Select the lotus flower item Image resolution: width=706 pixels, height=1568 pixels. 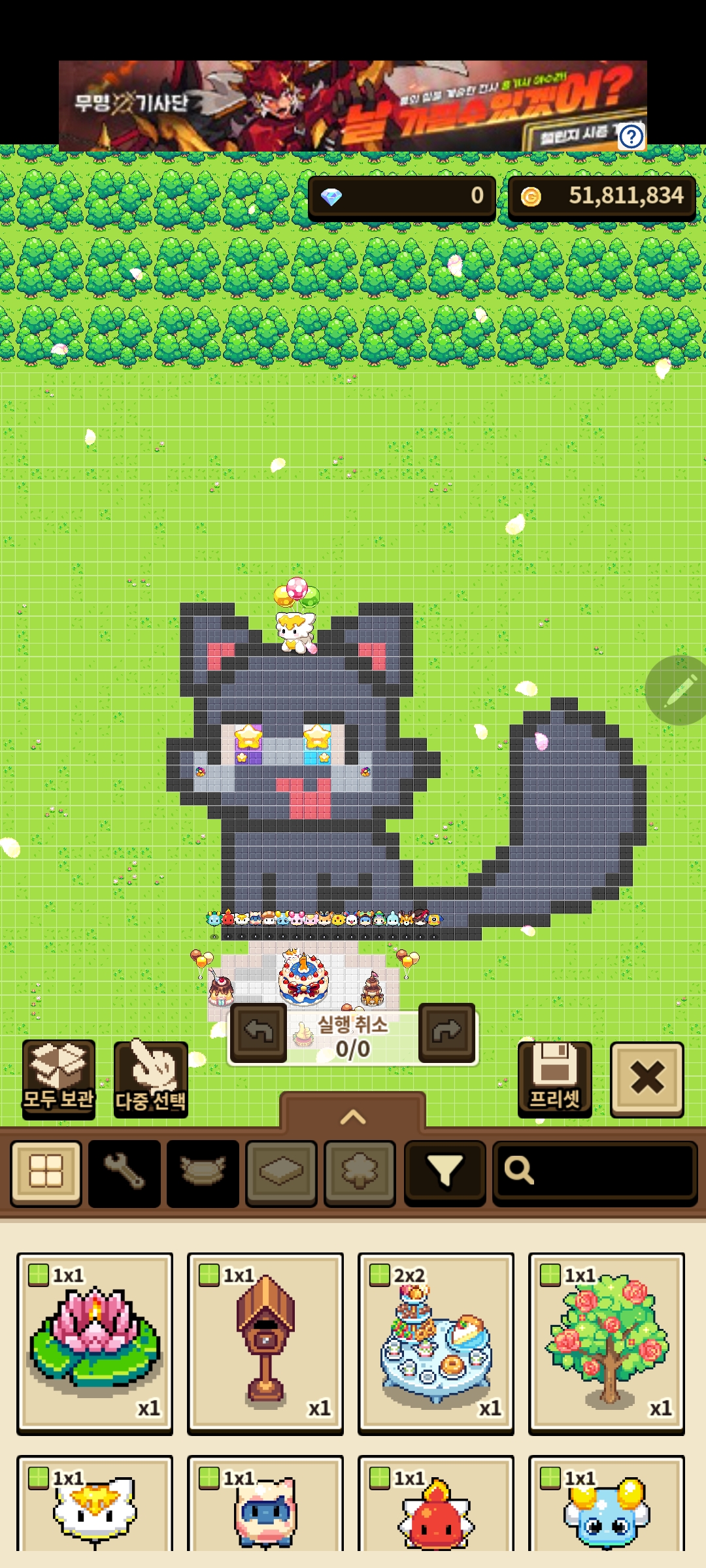95,1343
